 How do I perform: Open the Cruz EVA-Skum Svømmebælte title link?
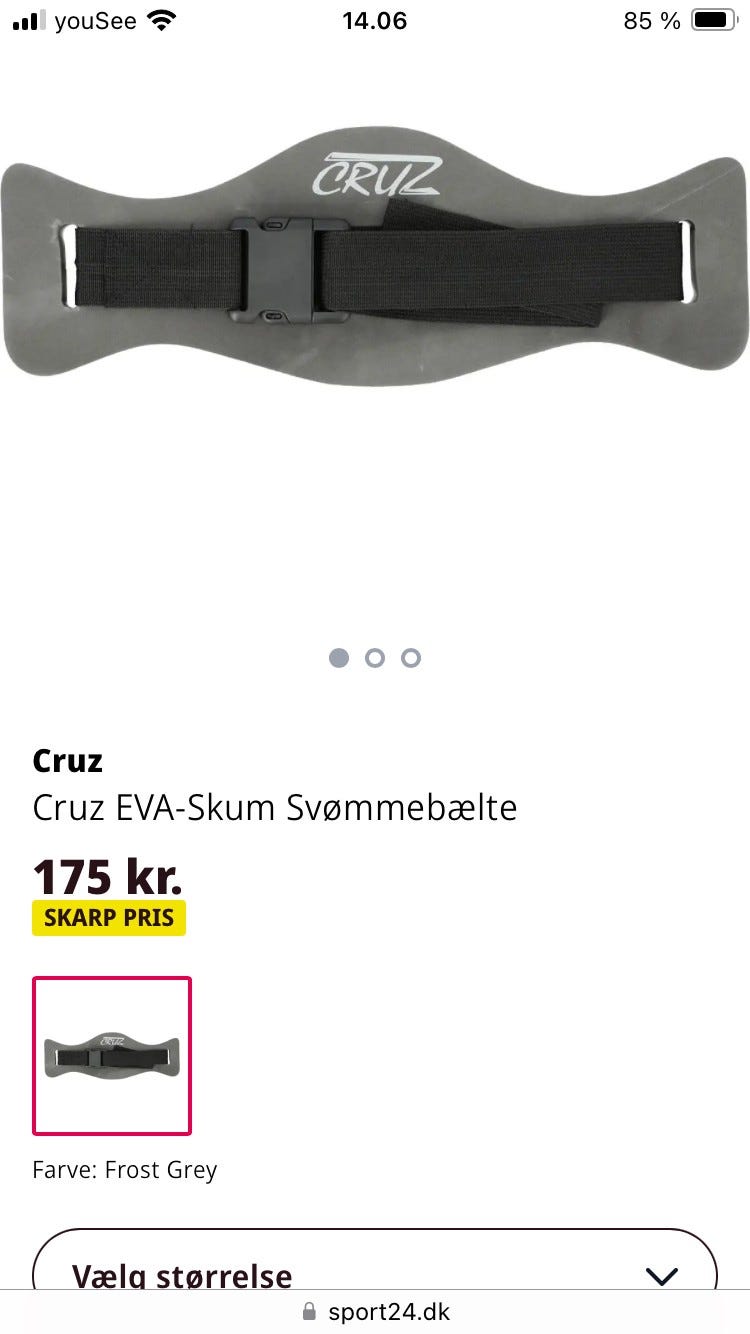point(275,808)
